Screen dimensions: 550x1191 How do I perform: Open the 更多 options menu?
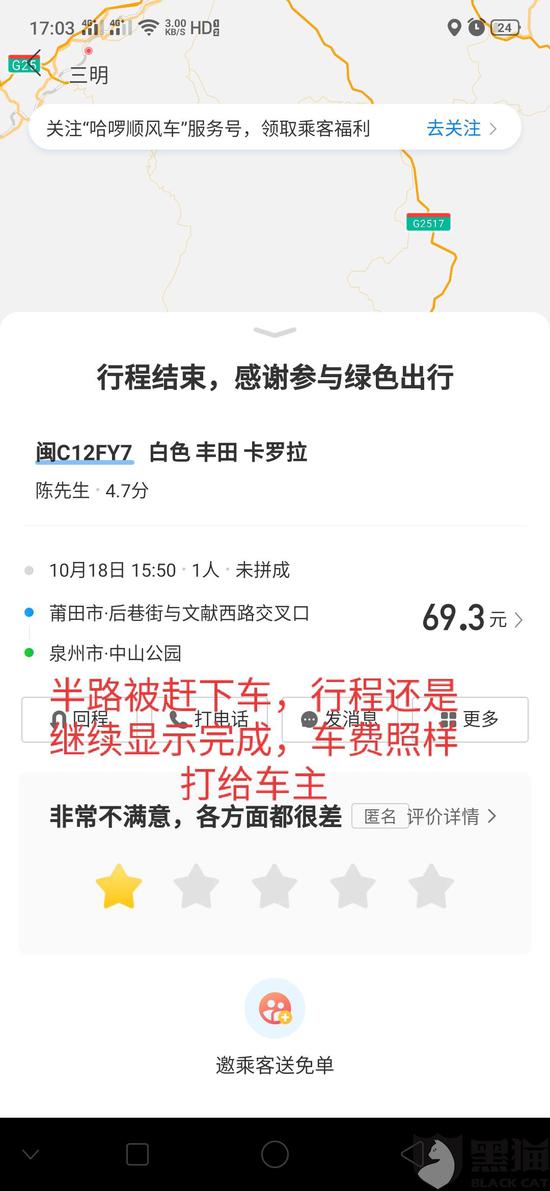(x=470, y=719)
